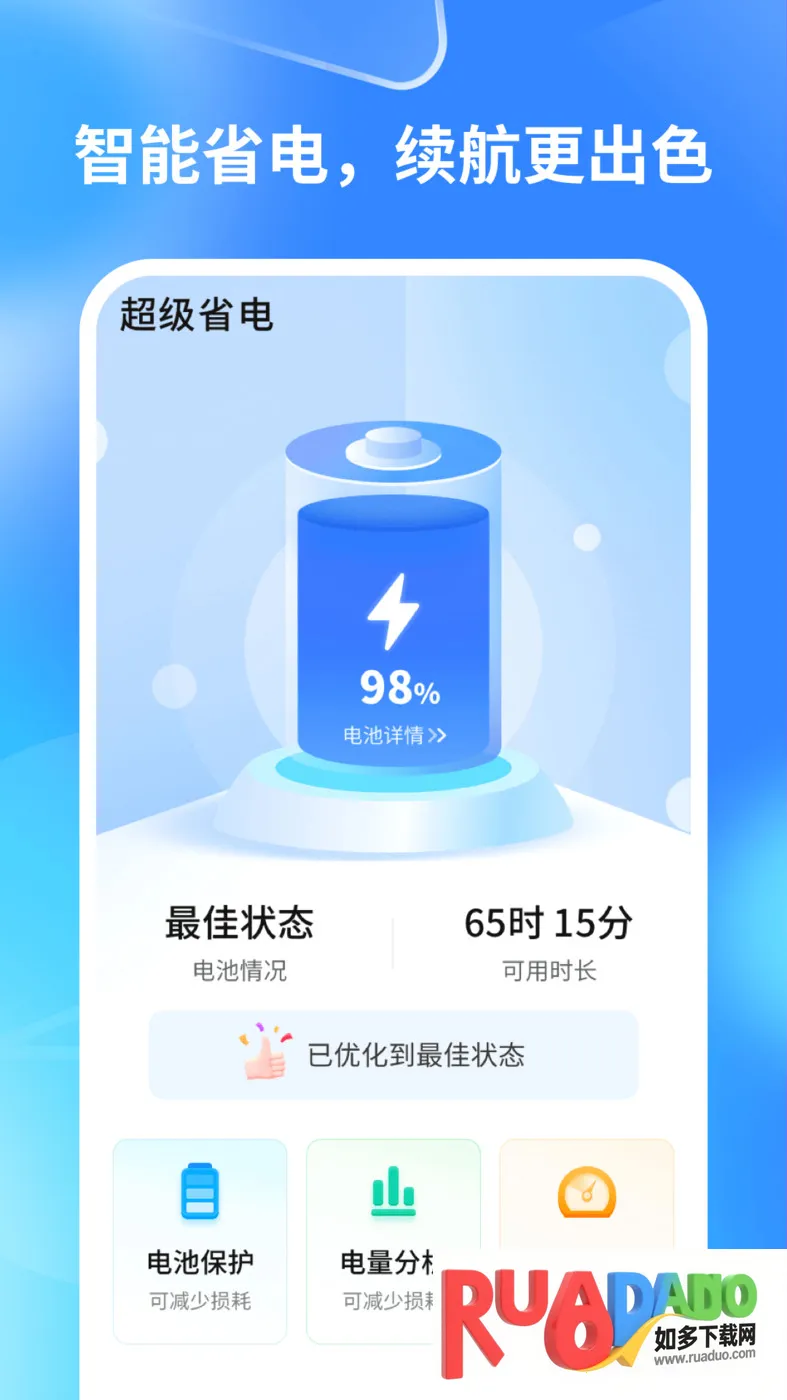The width and height of the screenshot is (787, 1400).
Task: Open the 电池详情 link
Action: pos(383,736)
